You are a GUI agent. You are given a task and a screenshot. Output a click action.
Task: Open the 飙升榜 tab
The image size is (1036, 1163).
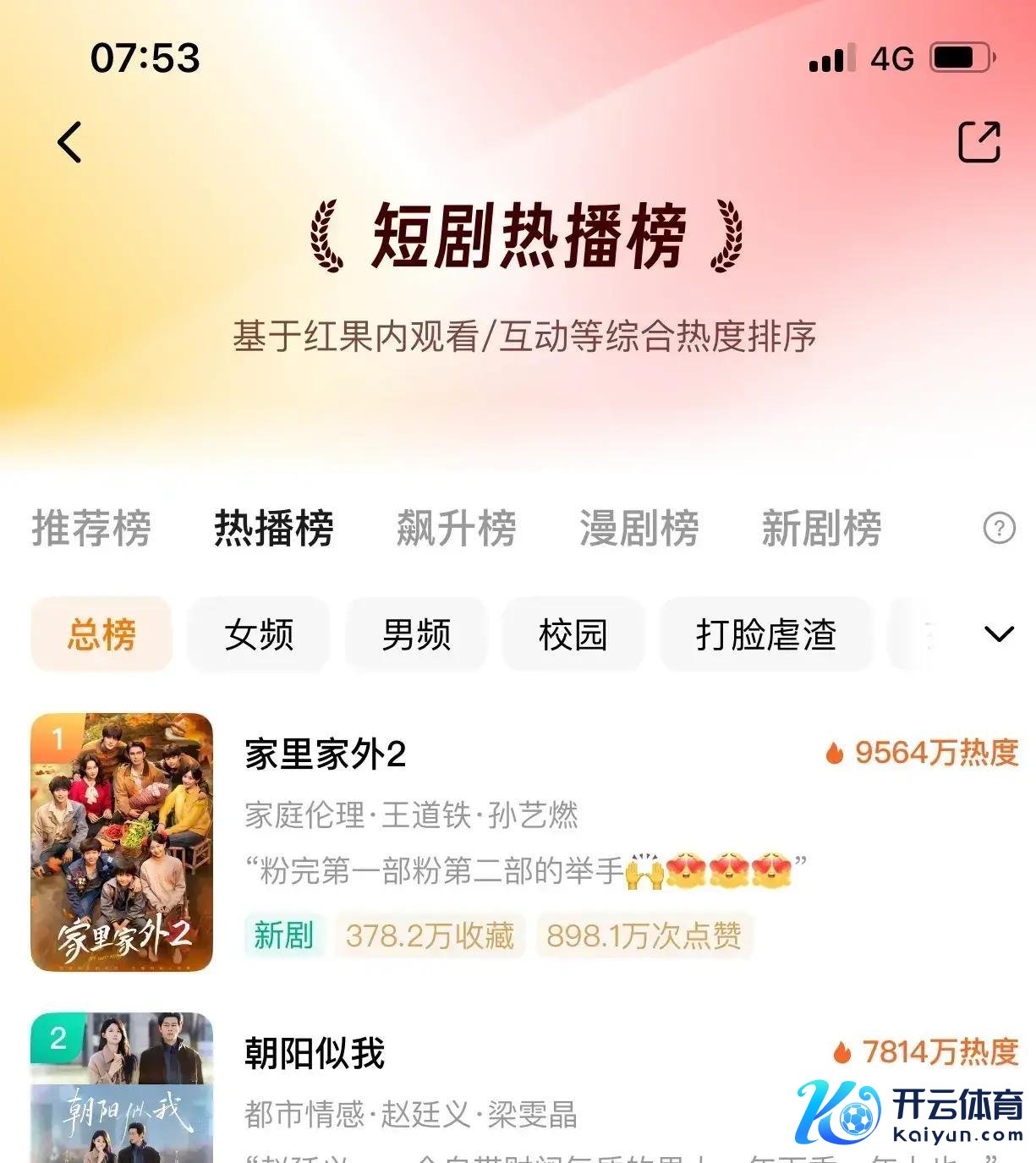point(457,529)
